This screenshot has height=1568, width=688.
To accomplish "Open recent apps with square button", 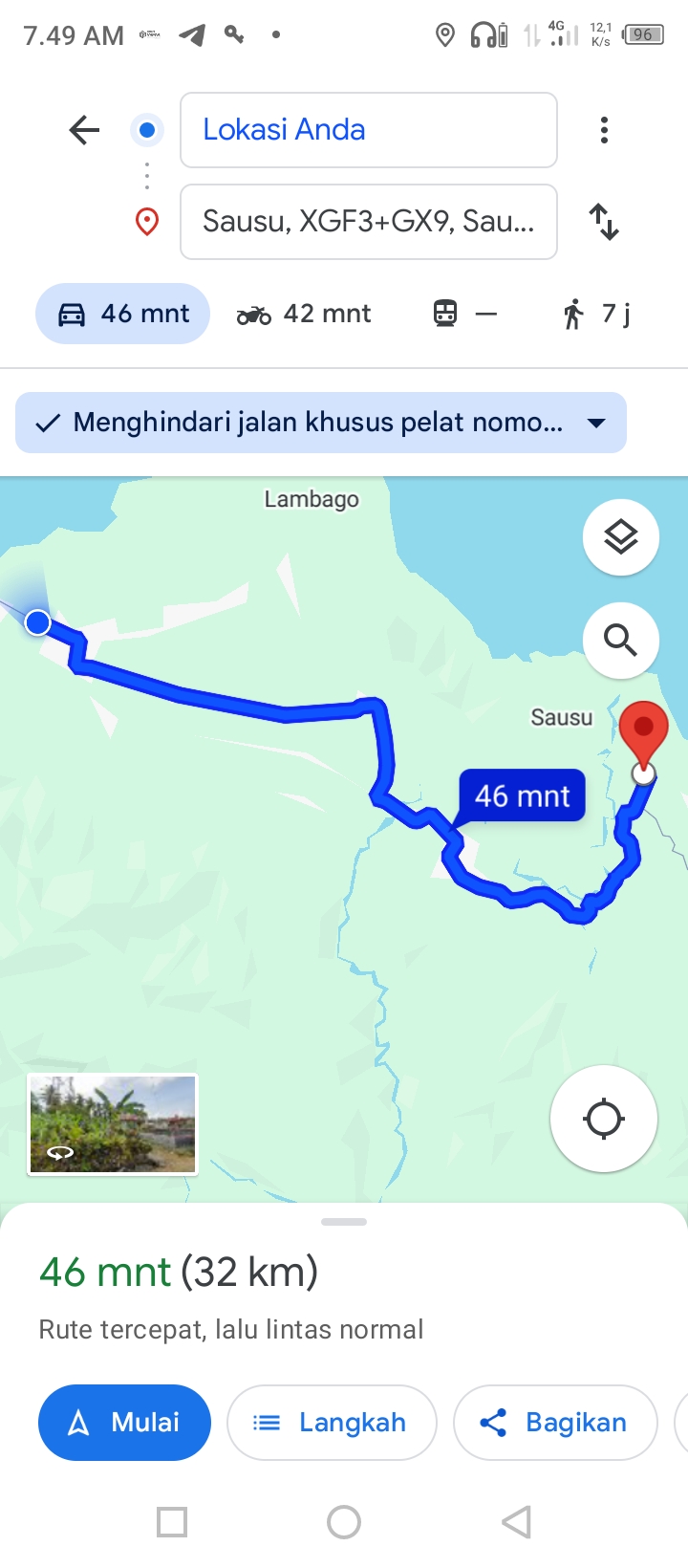I will pyautogui.click(x=172, y=1522).
